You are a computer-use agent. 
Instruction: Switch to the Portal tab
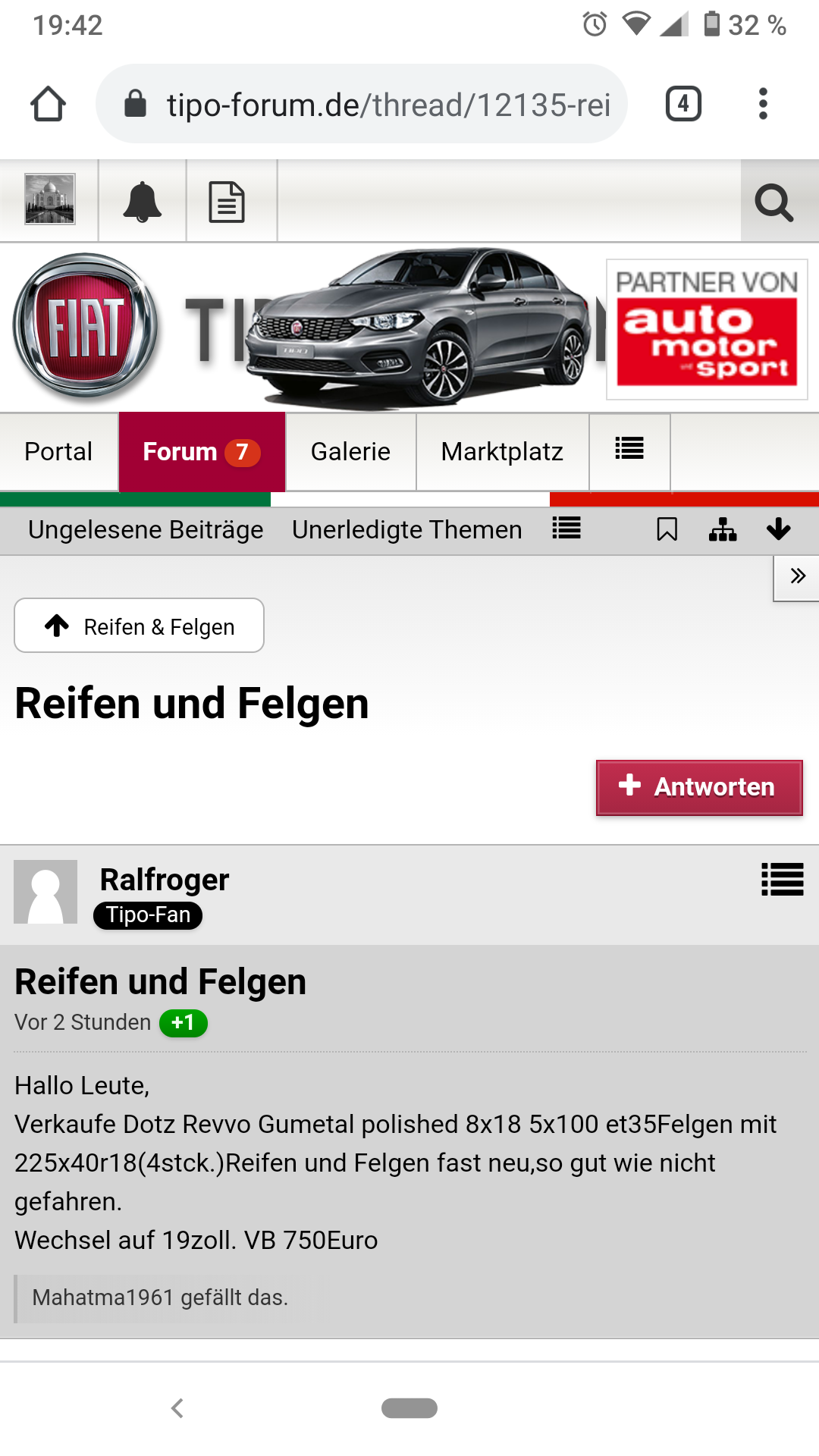point(58,452)
